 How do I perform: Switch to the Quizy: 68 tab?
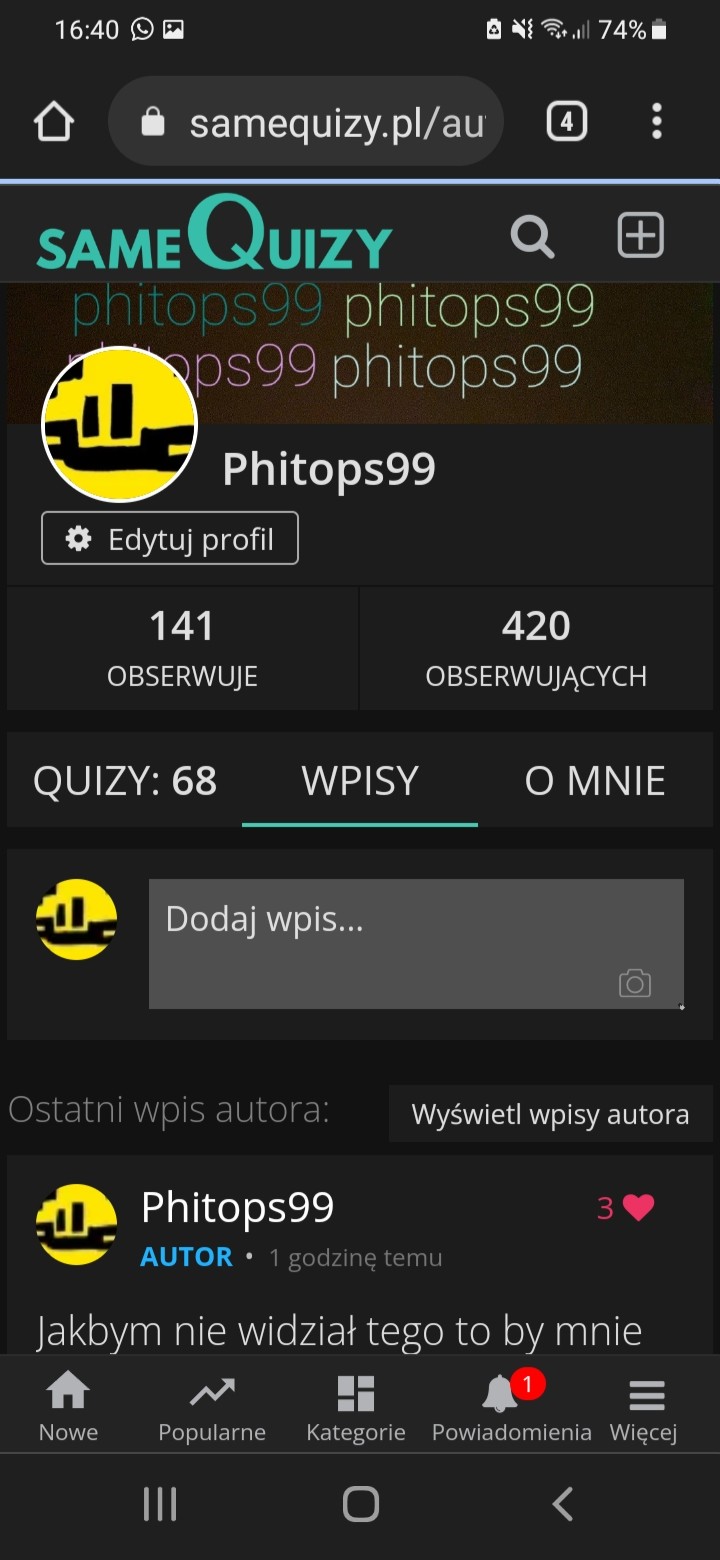point(125,781)
